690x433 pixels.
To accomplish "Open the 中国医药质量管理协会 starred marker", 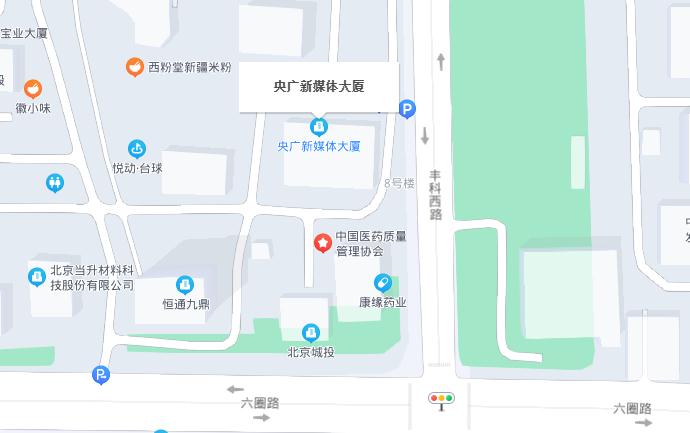I will [x=323, y=243].
